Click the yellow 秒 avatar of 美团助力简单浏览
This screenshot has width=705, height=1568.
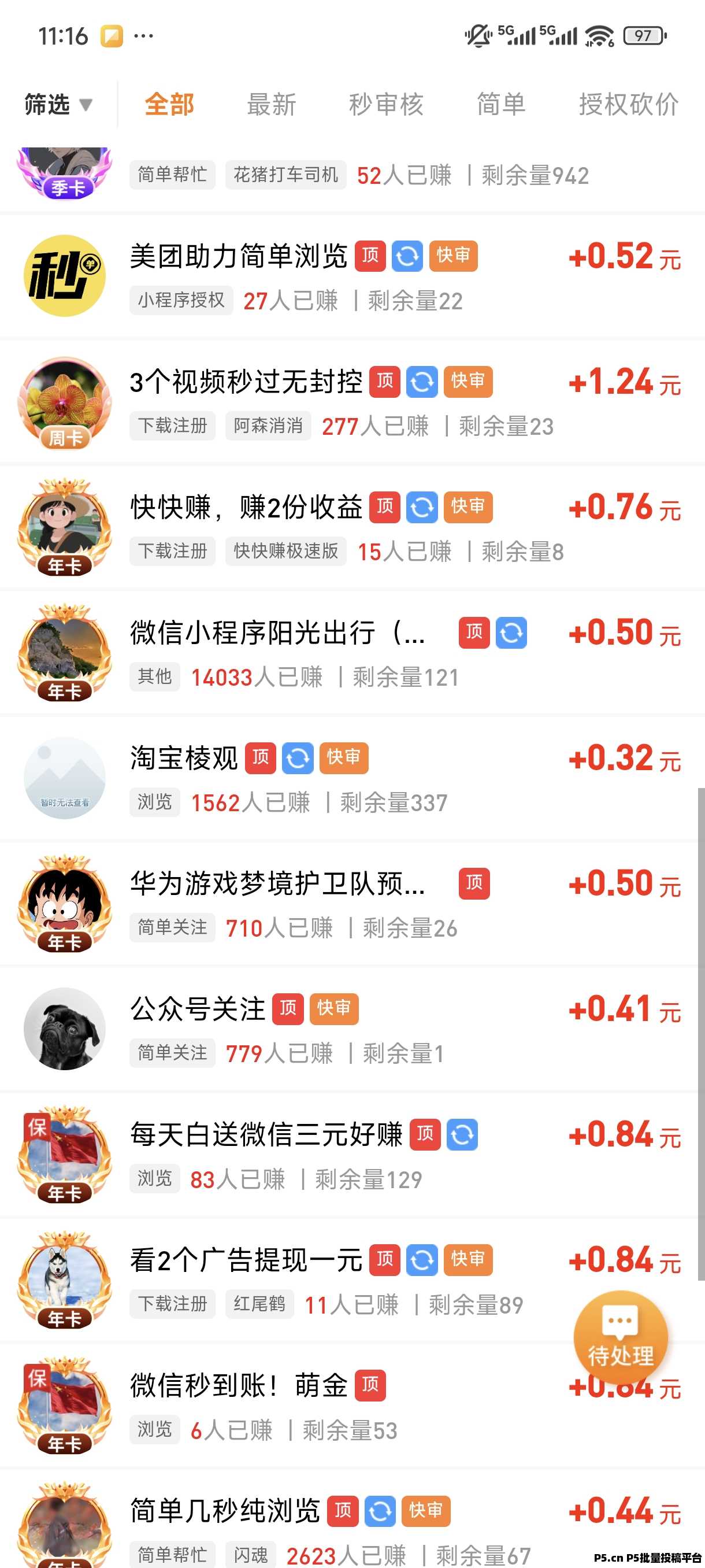coord(64,277)
